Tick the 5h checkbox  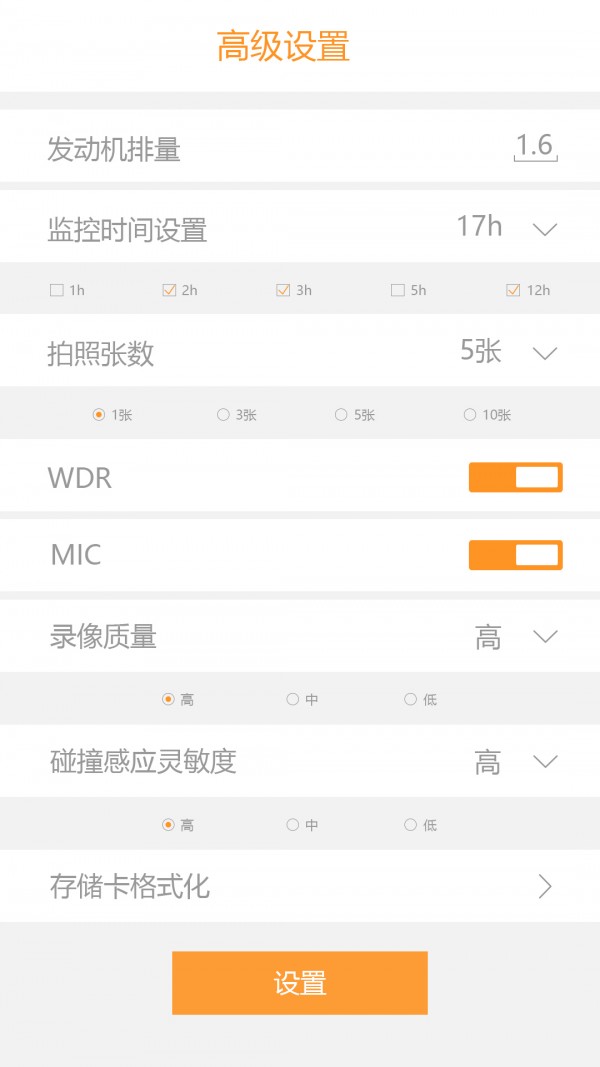pos(398,290)
